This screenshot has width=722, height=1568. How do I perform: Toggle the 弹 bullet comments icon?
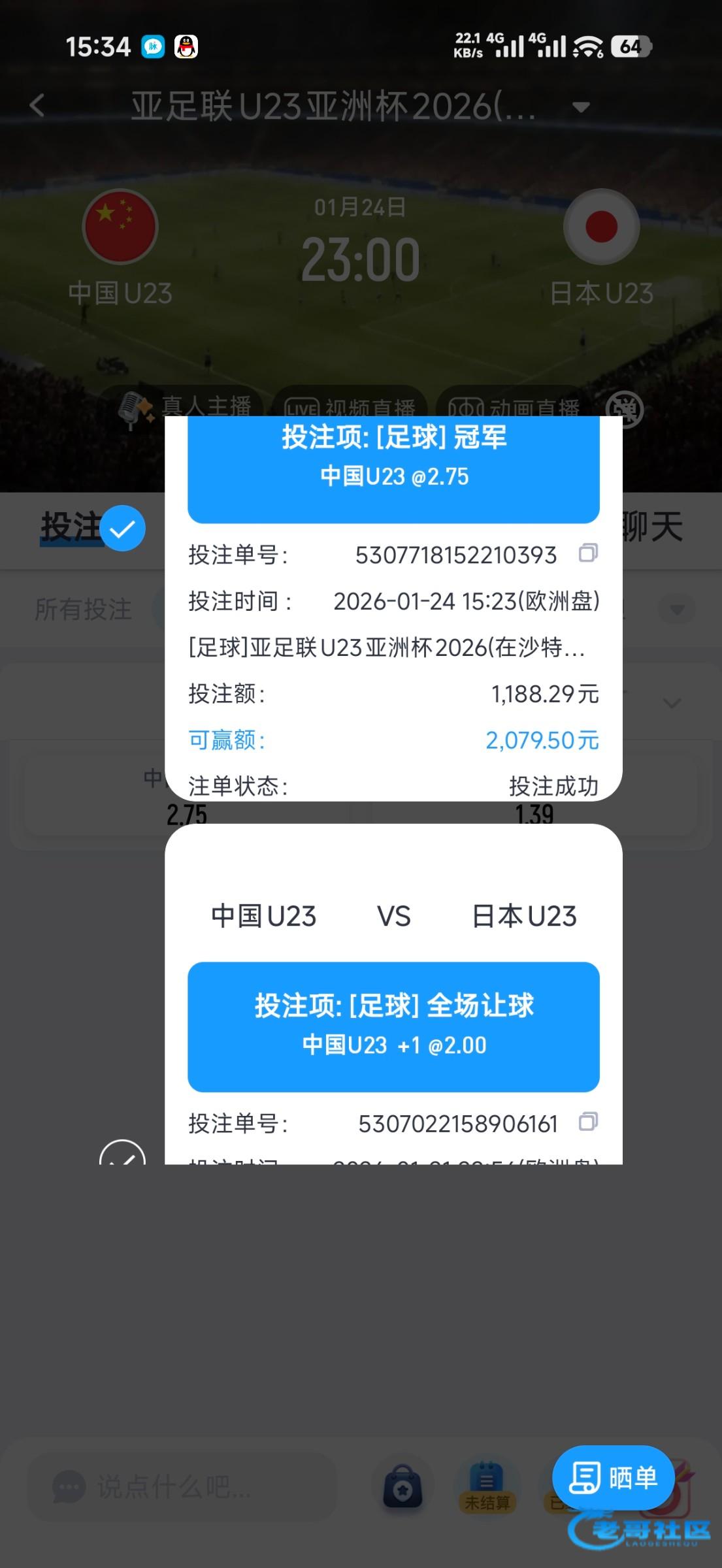pyautogui.click(x=625, y=410)
